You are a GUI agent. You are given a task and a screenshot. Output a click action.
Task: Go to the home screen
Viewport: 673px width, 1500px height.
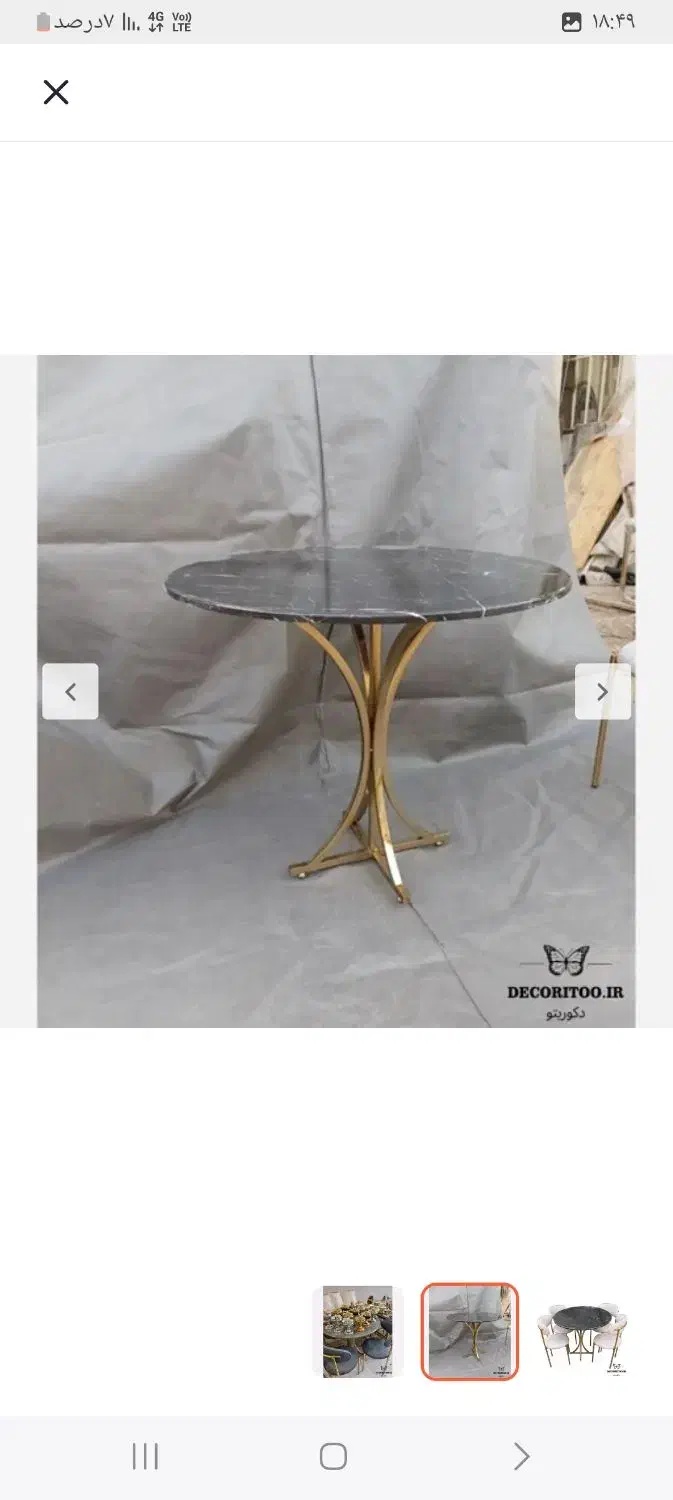coord(333,1456)
